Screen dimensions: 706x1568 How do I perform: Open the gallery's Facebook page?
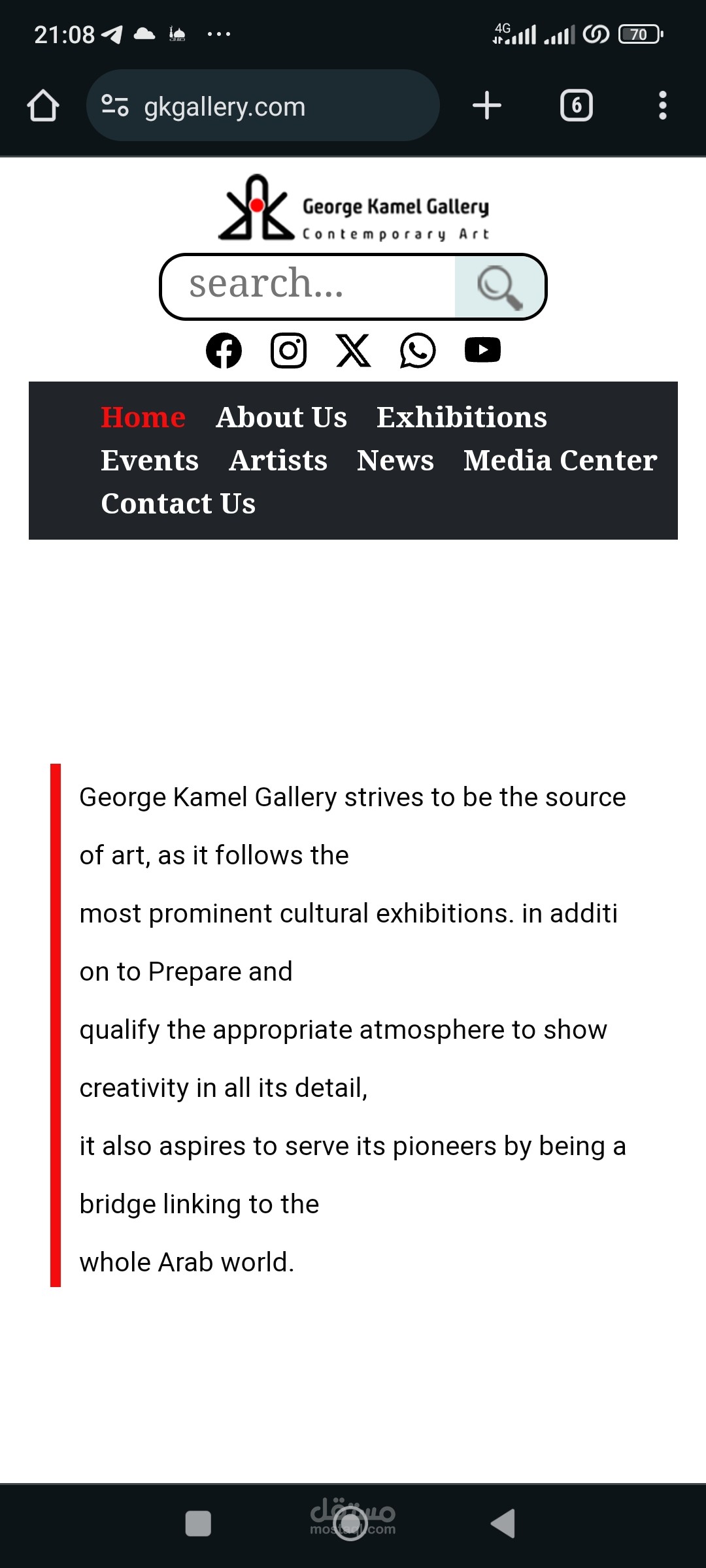click(x=224, y=351)
